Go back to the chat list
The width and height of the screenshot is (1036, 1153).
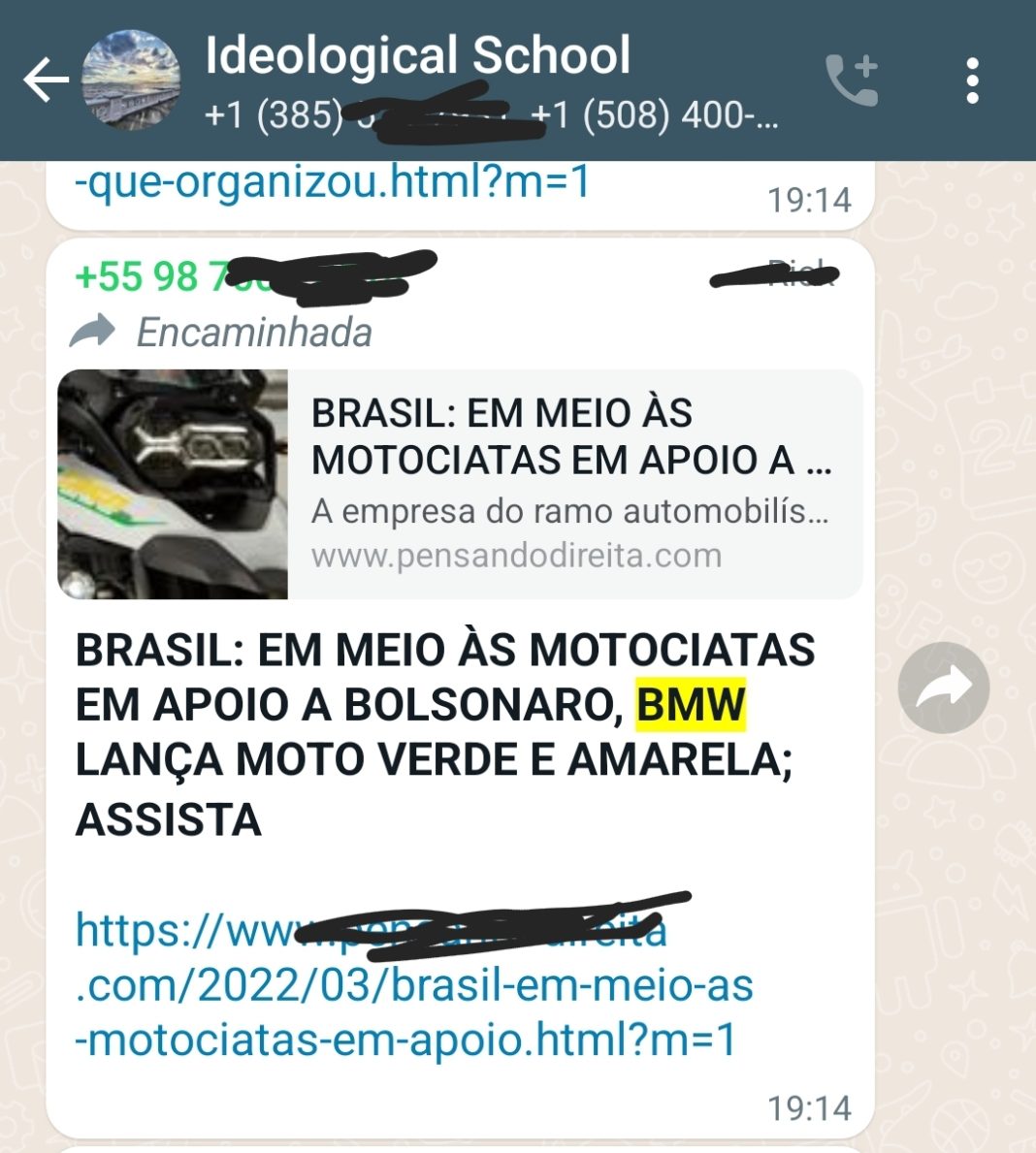click(45, 80)
